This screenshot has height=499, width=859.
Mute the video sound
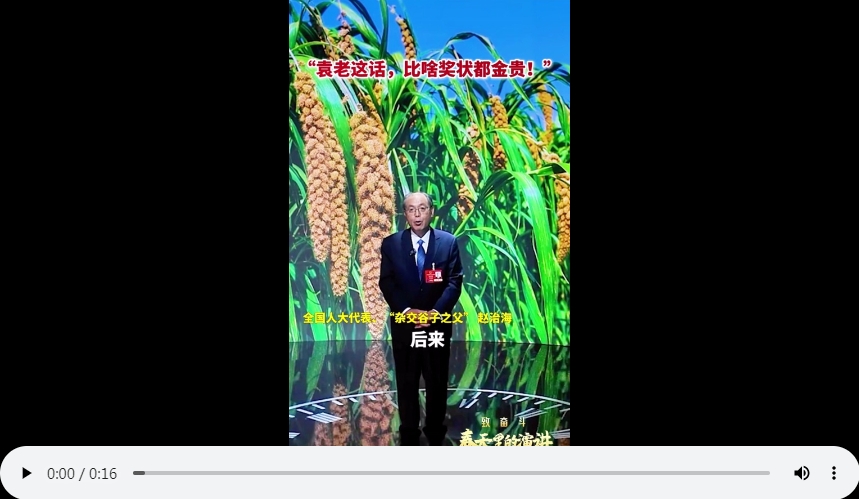(801, 473)
